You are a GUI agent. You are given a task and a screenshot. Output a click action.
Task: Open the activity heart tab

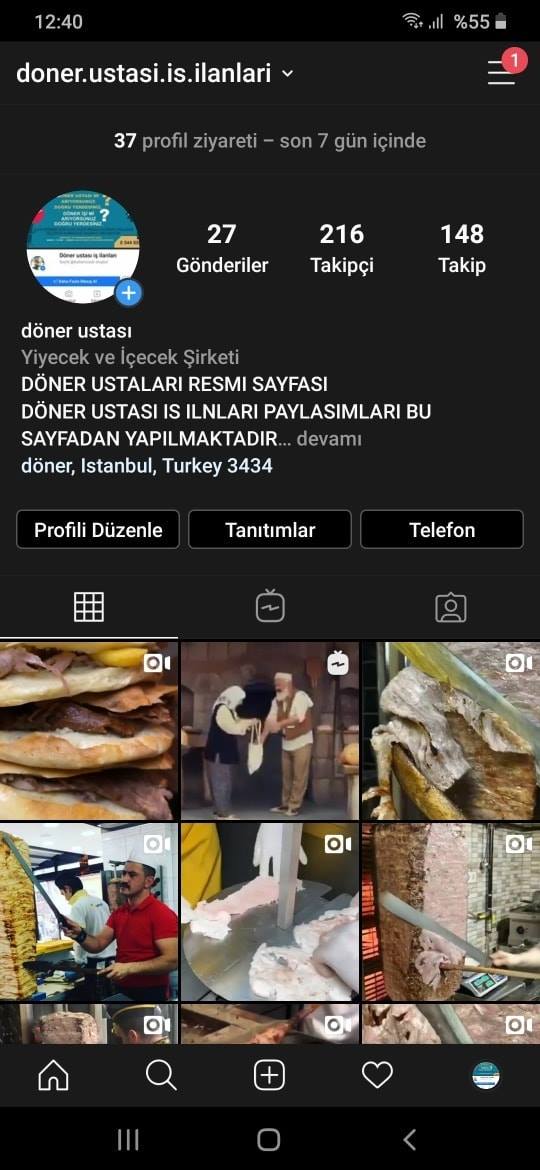pyautogui.click(x=377, y=1075)
